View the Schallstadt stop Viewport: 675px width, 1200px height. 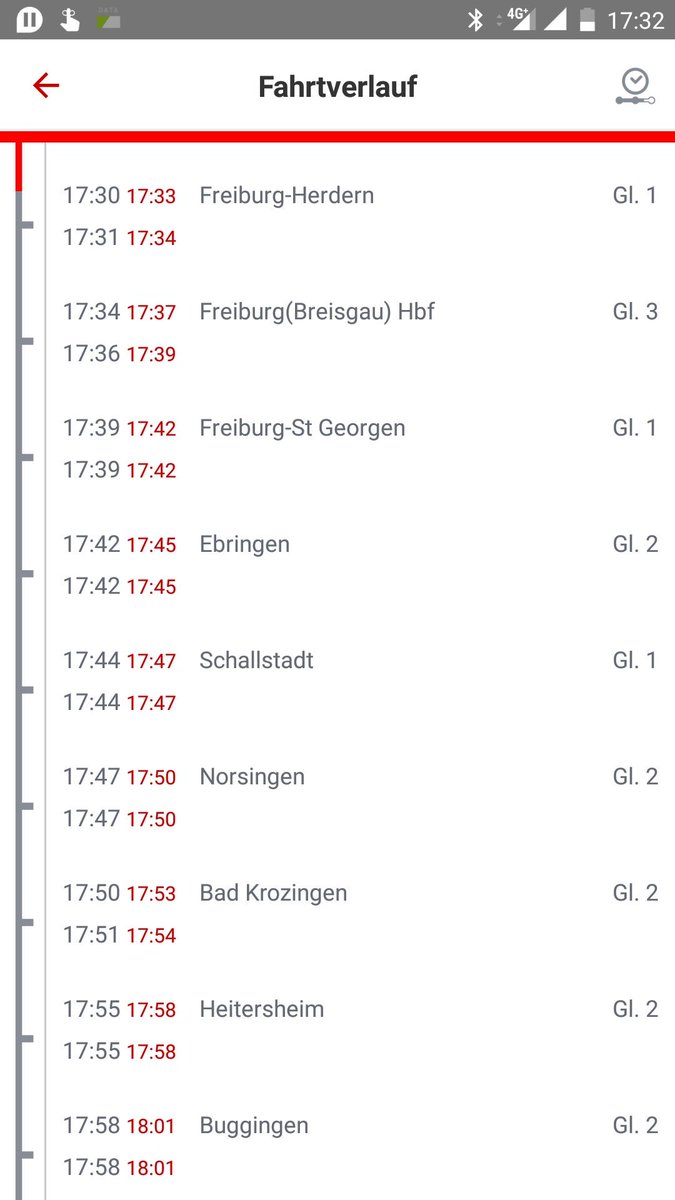tap(257, 660)
